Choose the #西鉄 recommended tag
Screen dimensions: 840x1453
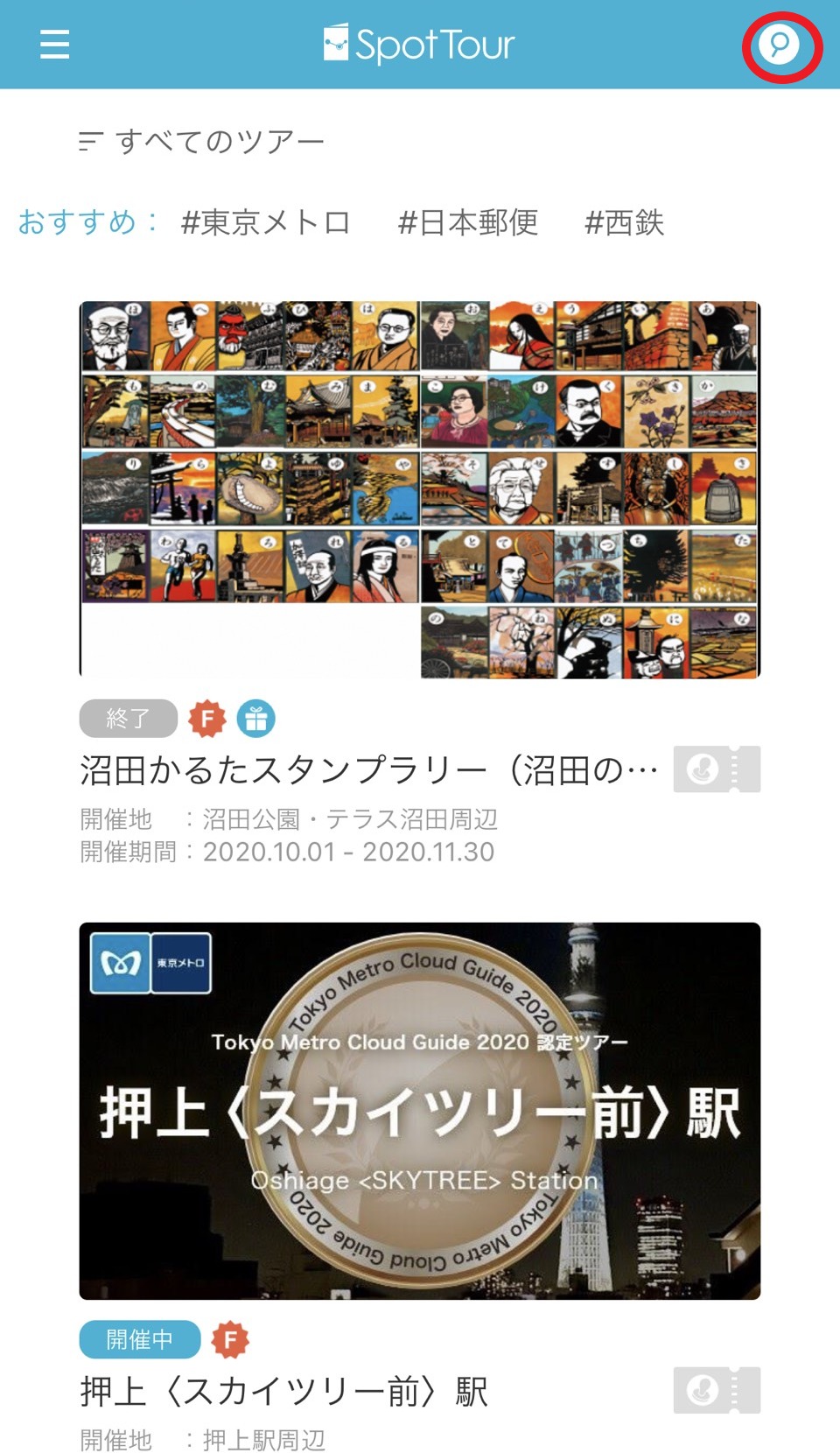pyautogui.click(x=624, y=222)
